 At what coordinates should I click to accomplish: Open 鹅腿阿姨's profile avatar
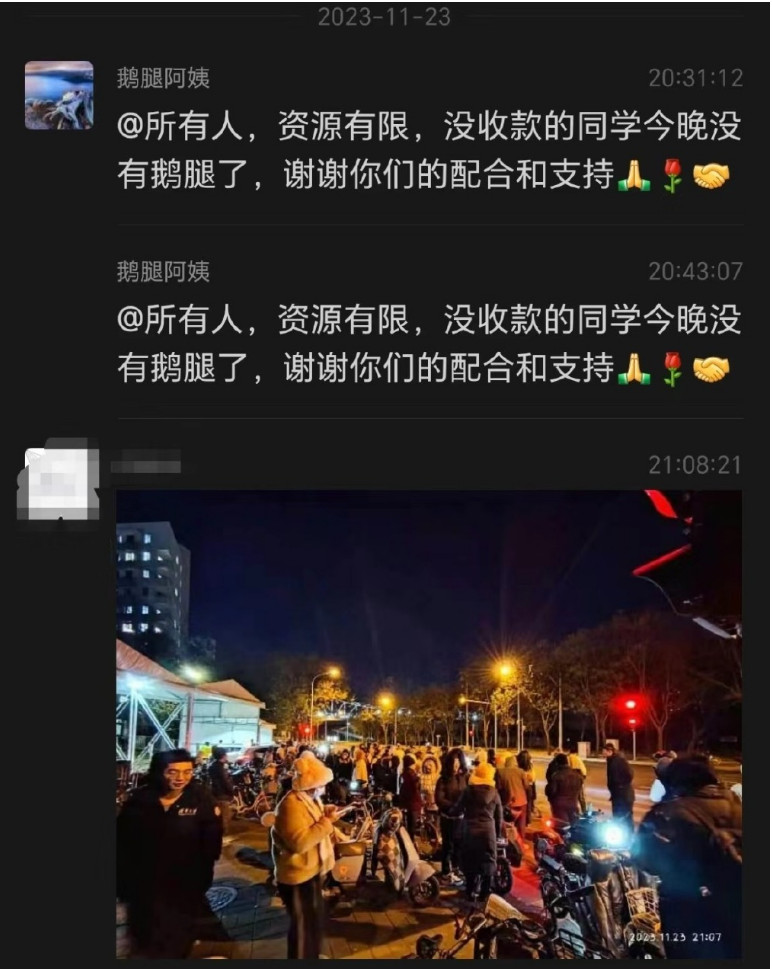(59, 96)
